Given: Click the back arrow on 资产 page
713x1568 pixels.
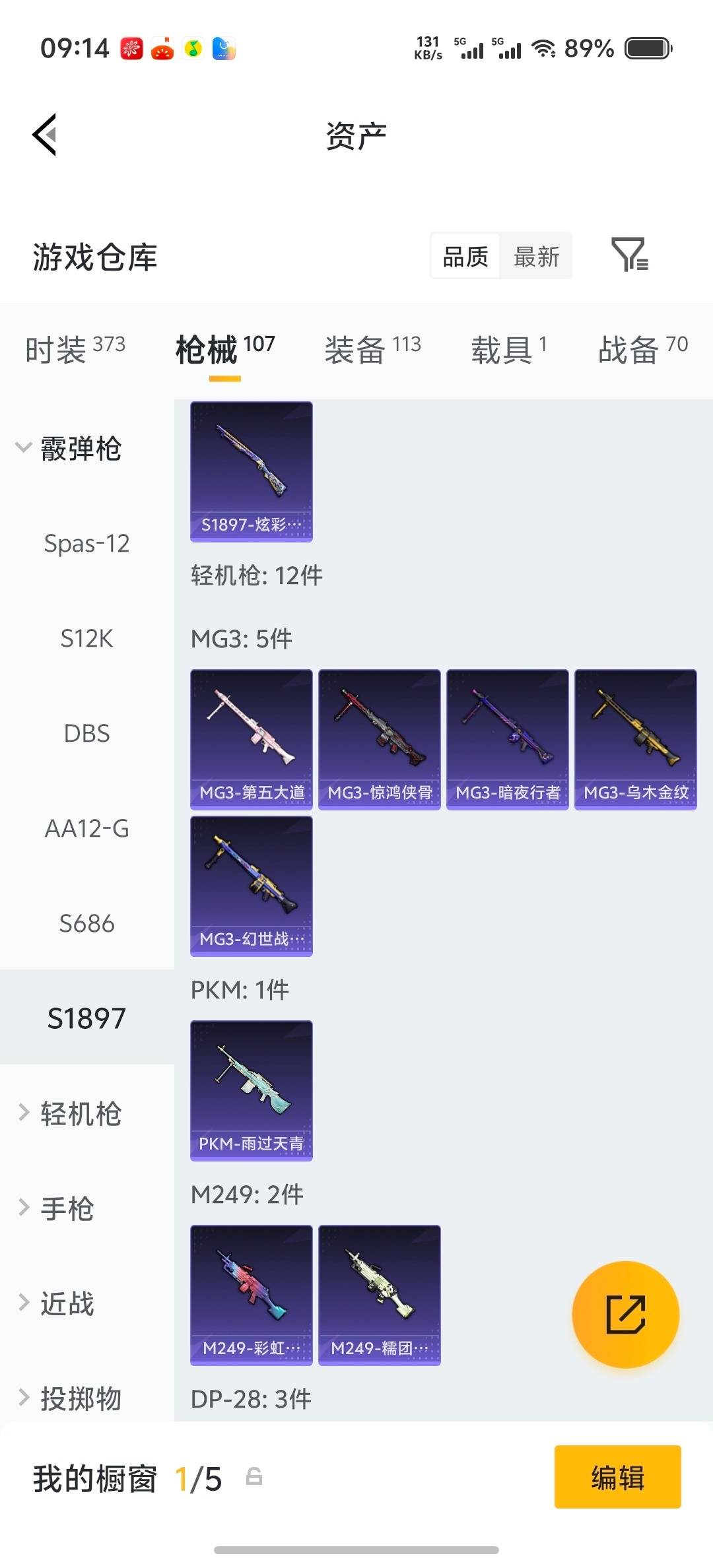Looking at the screenshot, I should coord(44,134).
